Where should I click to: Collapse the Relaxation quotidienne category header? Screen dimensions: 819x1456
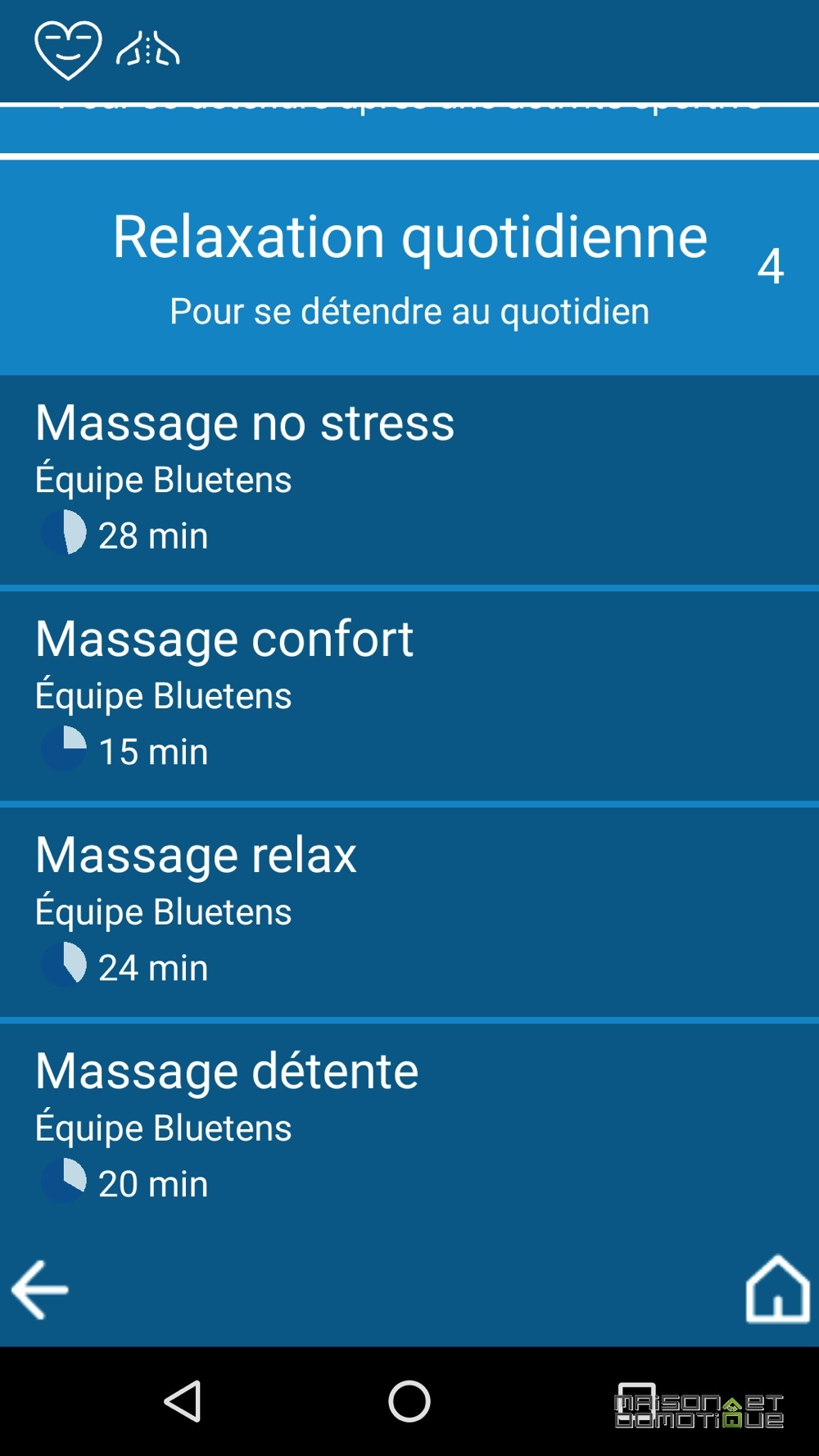(409, 267)
